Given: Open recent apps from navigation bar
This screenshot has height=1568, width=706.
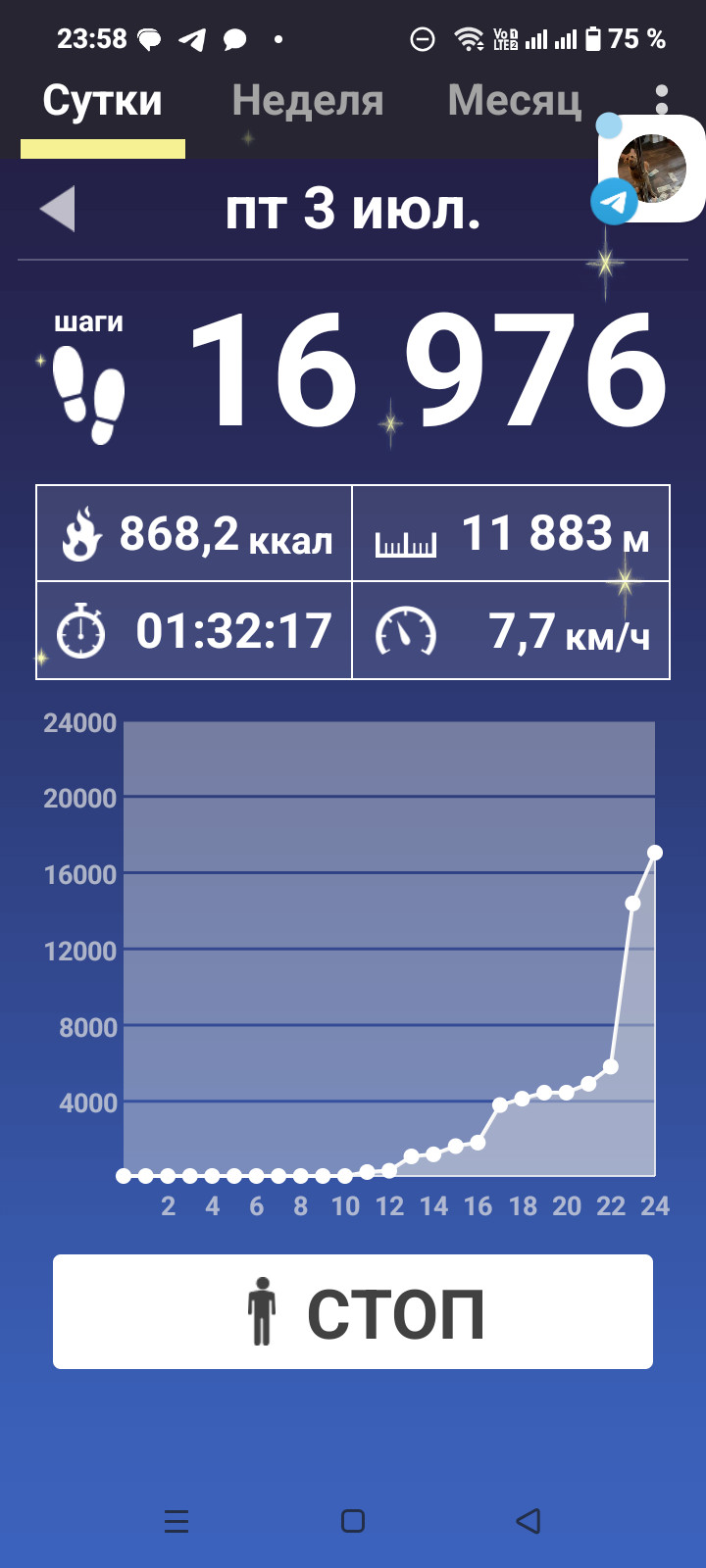Looking at the screenshot, I should pos(176,1521).
